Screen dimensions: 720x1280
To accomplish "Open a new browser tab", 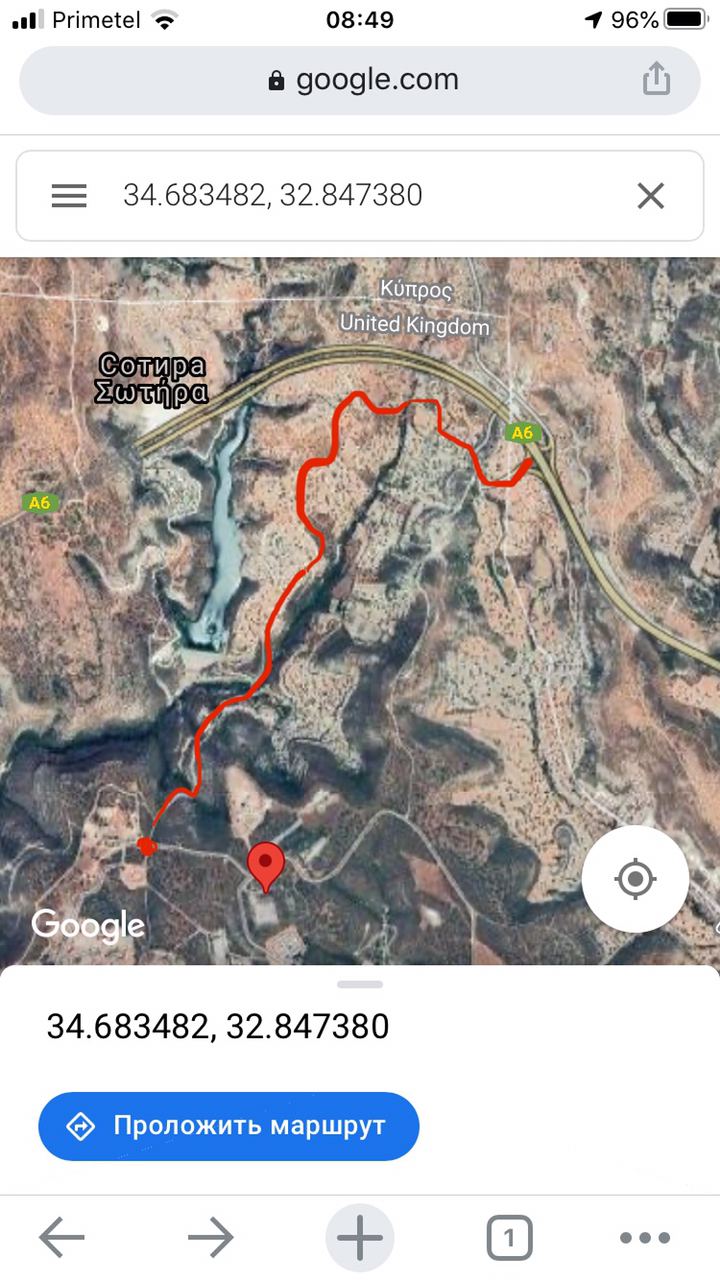I will click(x=360, y=1239).
